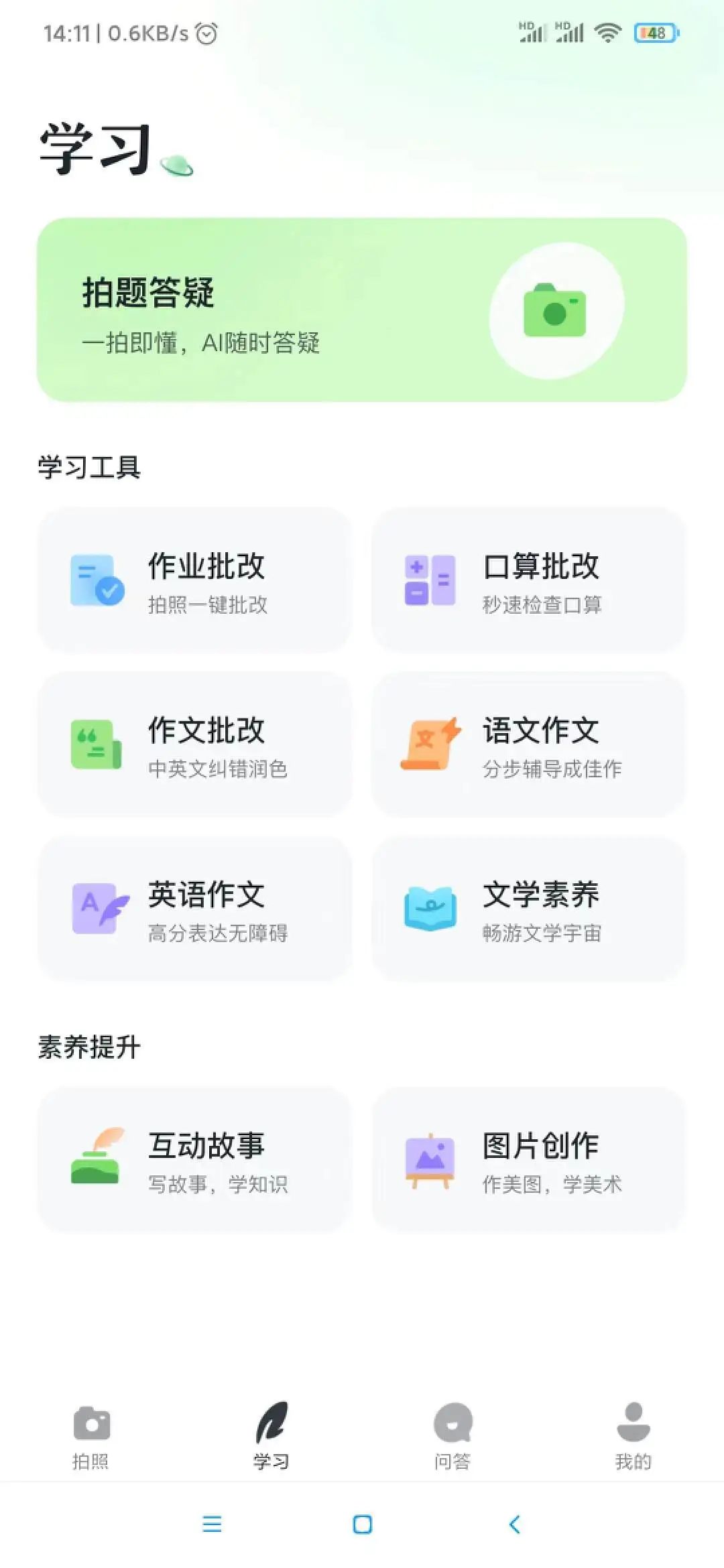The height and width of the screenshot is (1568, 724).
Task: Launch the 作文批改 essay correction tool
Action: coord(194,744)
